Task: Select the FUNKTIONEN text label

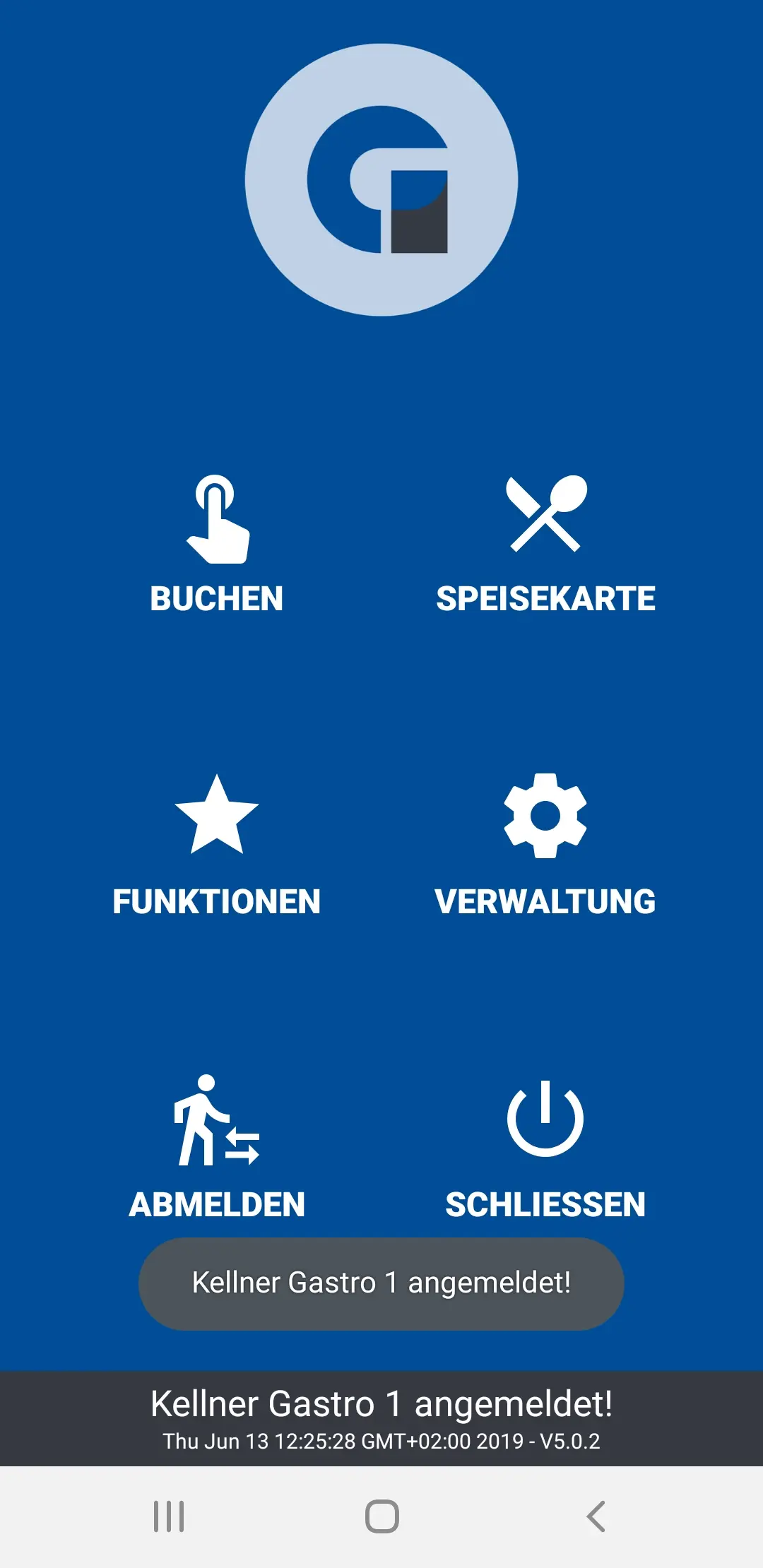Action: tap(218, 901)
